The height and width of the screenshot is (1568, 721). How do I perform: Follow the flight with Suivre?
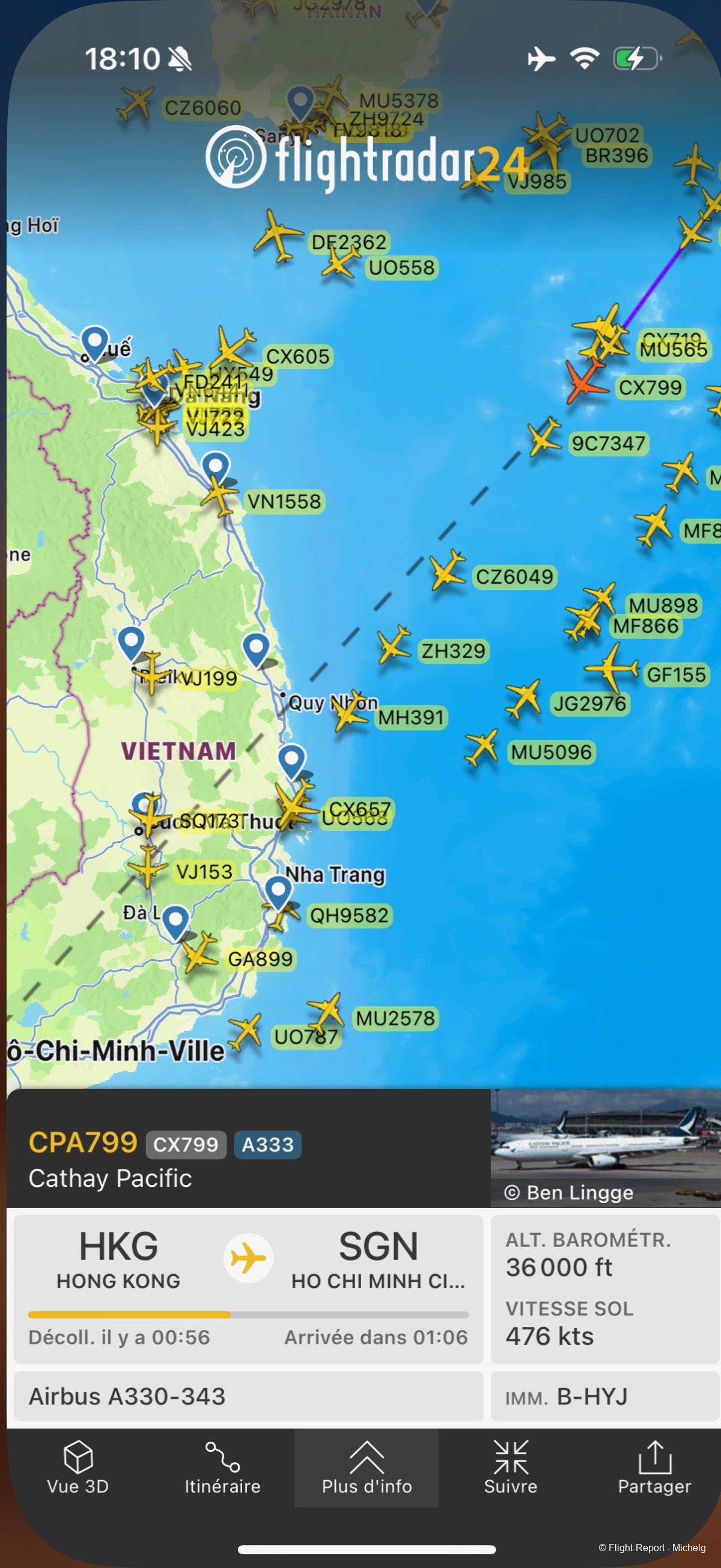(511, 1468)
